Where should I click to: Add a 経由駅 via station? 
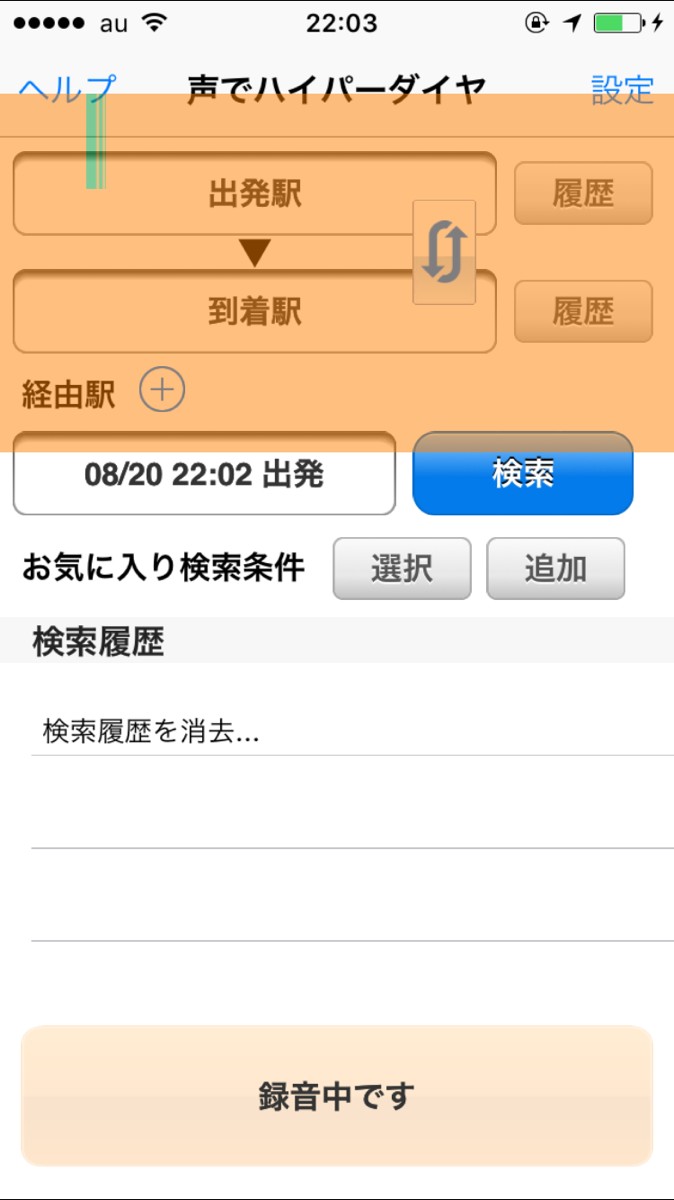coord(162,390)
